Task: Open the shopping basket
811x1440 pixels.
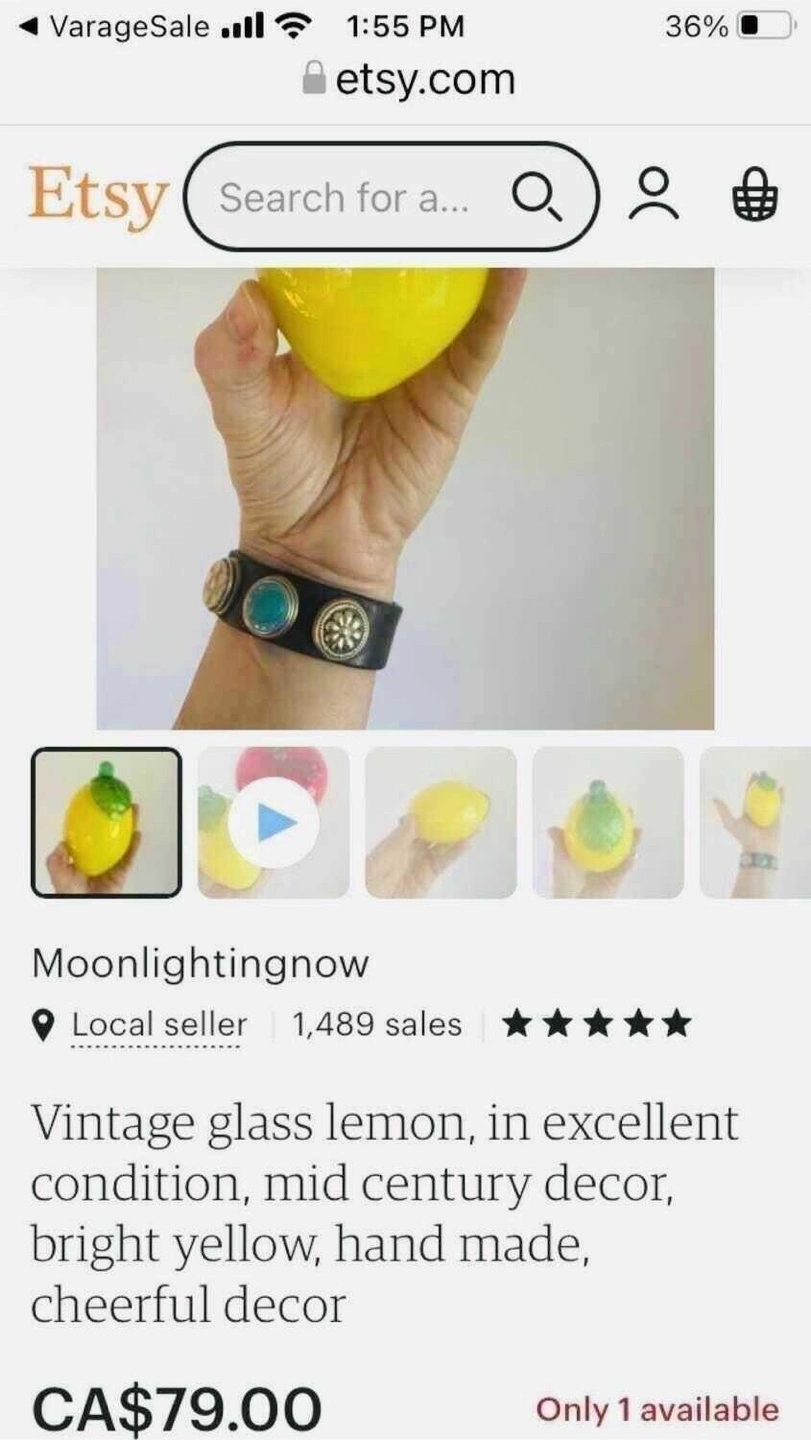Action: 755,195
